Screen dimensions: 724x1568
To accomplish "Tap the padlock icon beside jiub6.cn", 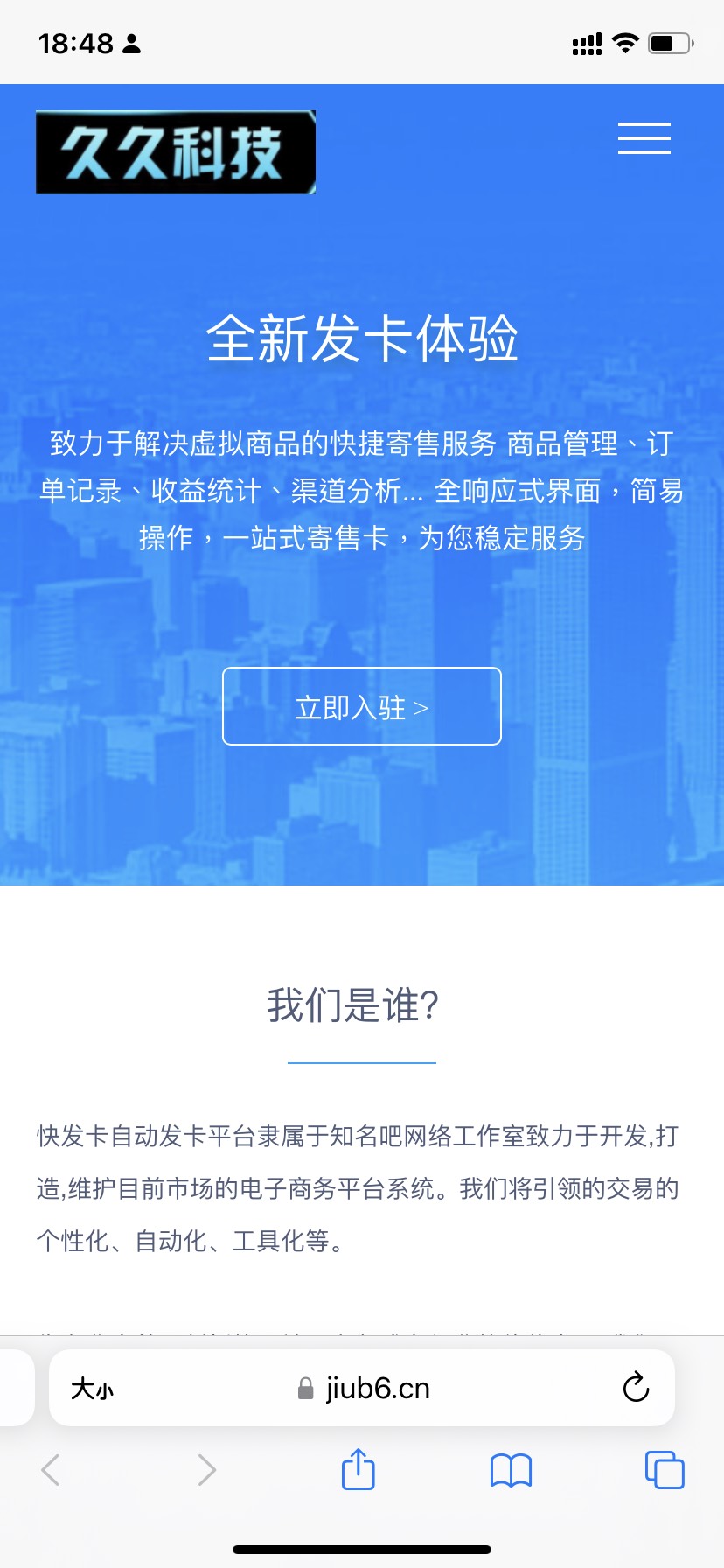I will point(306,1388).
